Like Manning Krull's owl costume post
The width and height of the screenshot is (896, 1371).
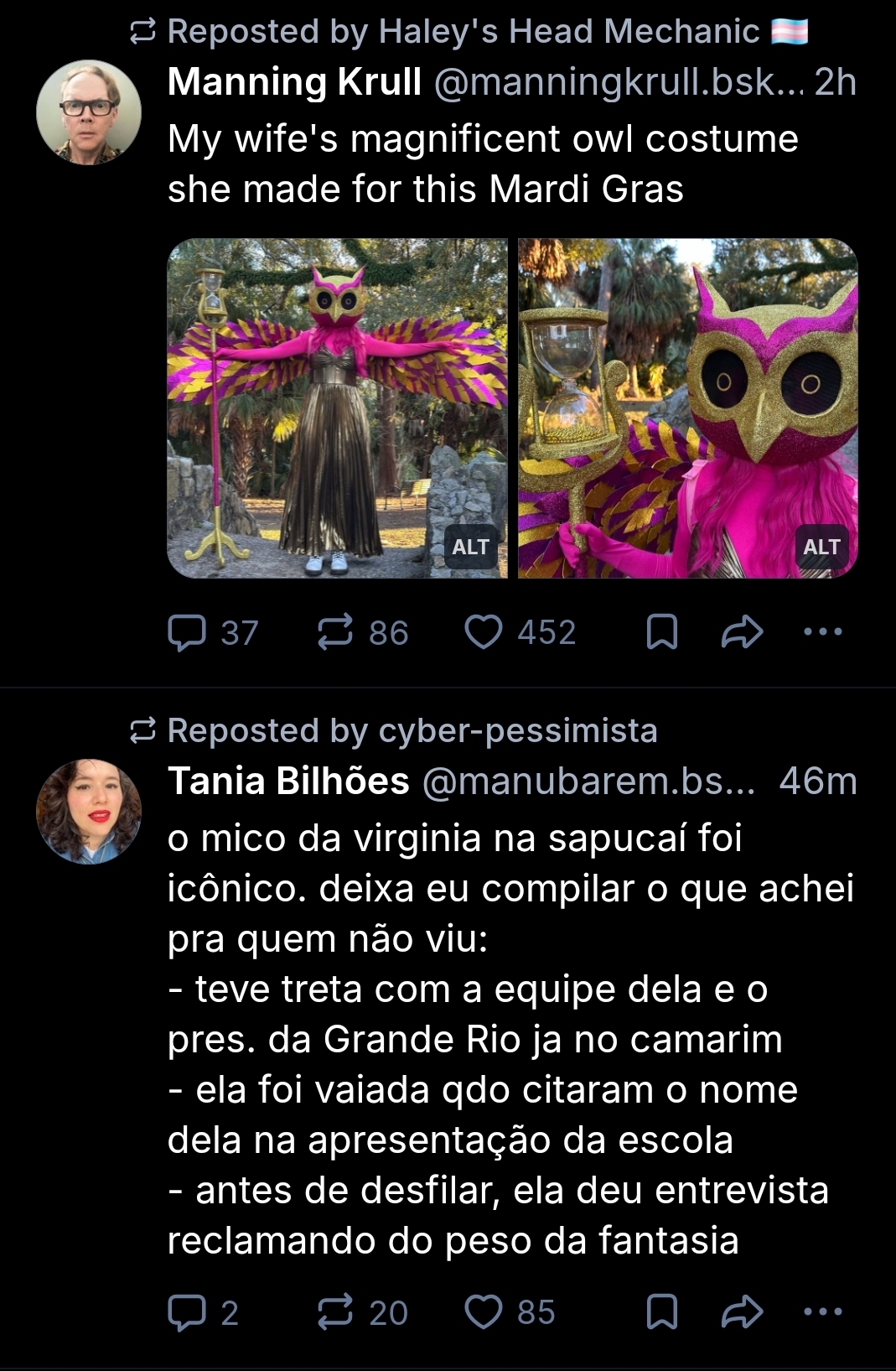tap(484, 632)
